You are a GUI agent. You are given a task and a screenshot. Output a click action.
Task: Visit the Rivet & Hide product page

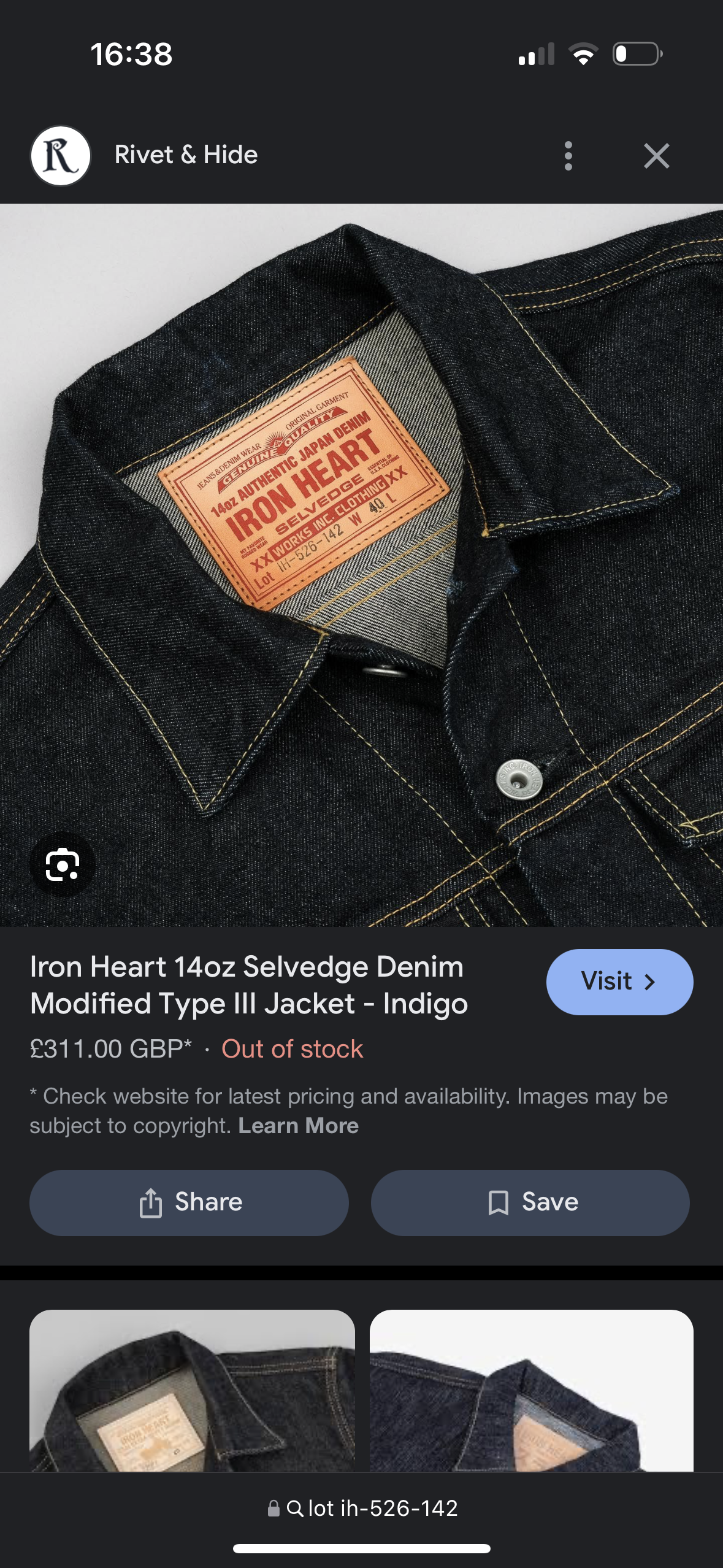619,982
